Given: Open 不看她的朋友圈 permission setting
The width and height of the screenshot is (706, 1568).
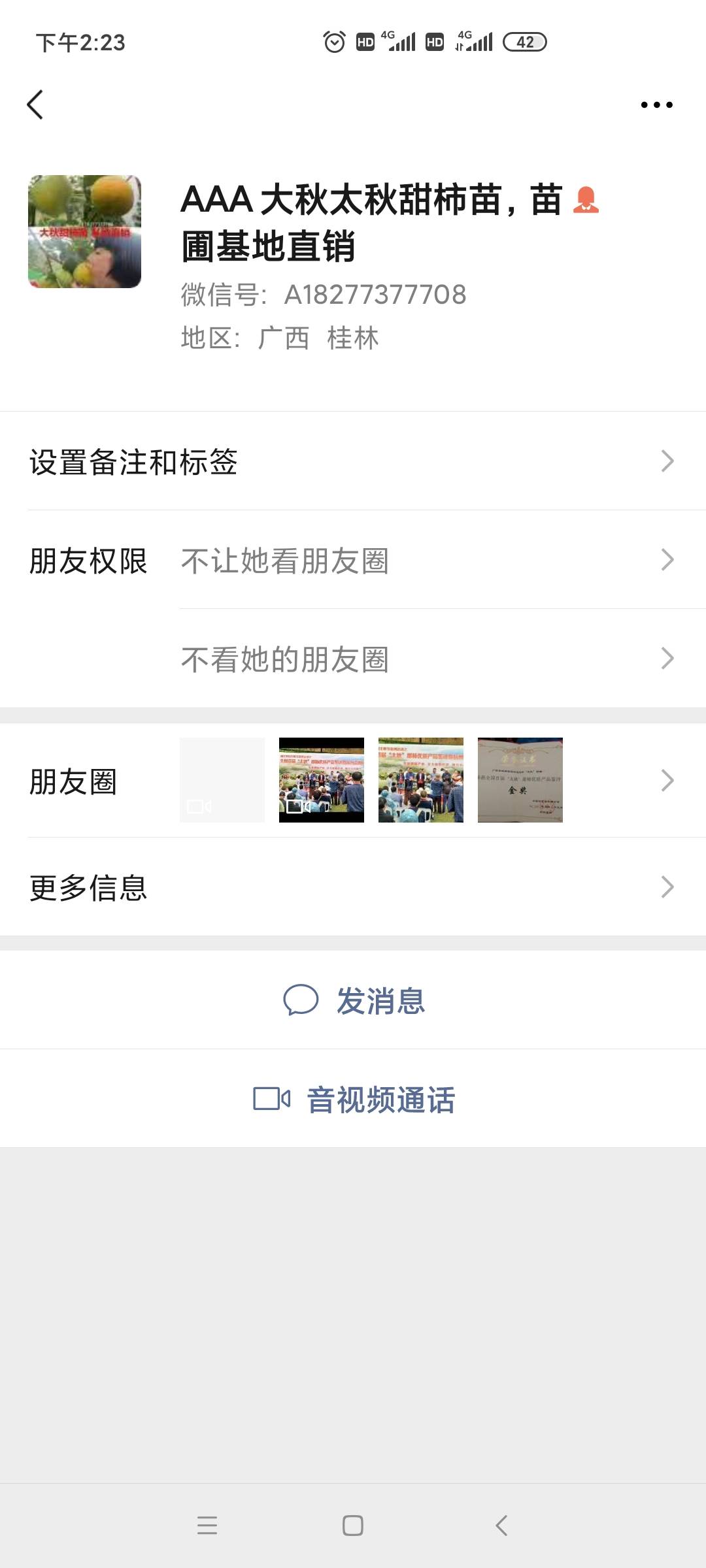Looking at the screenshot, I should [x=425, y=659].
